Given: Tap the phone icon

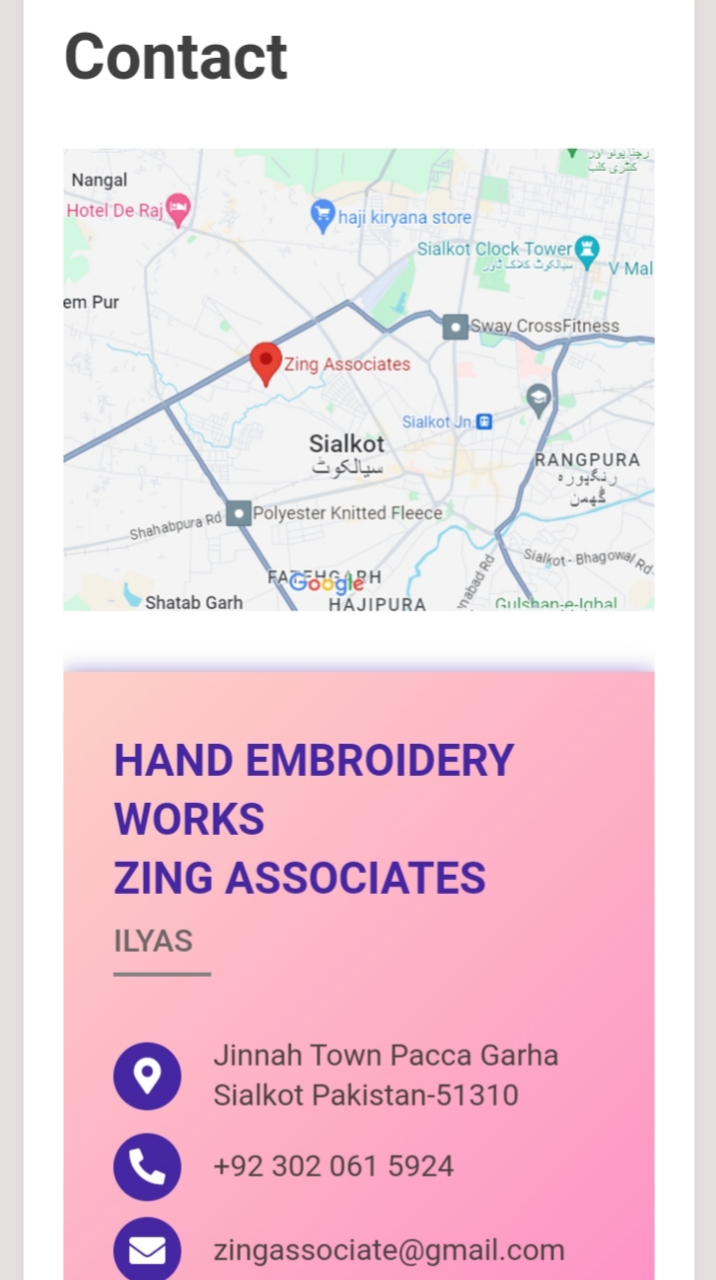Looking at the screenshot, I should (x=147, y=1166).
